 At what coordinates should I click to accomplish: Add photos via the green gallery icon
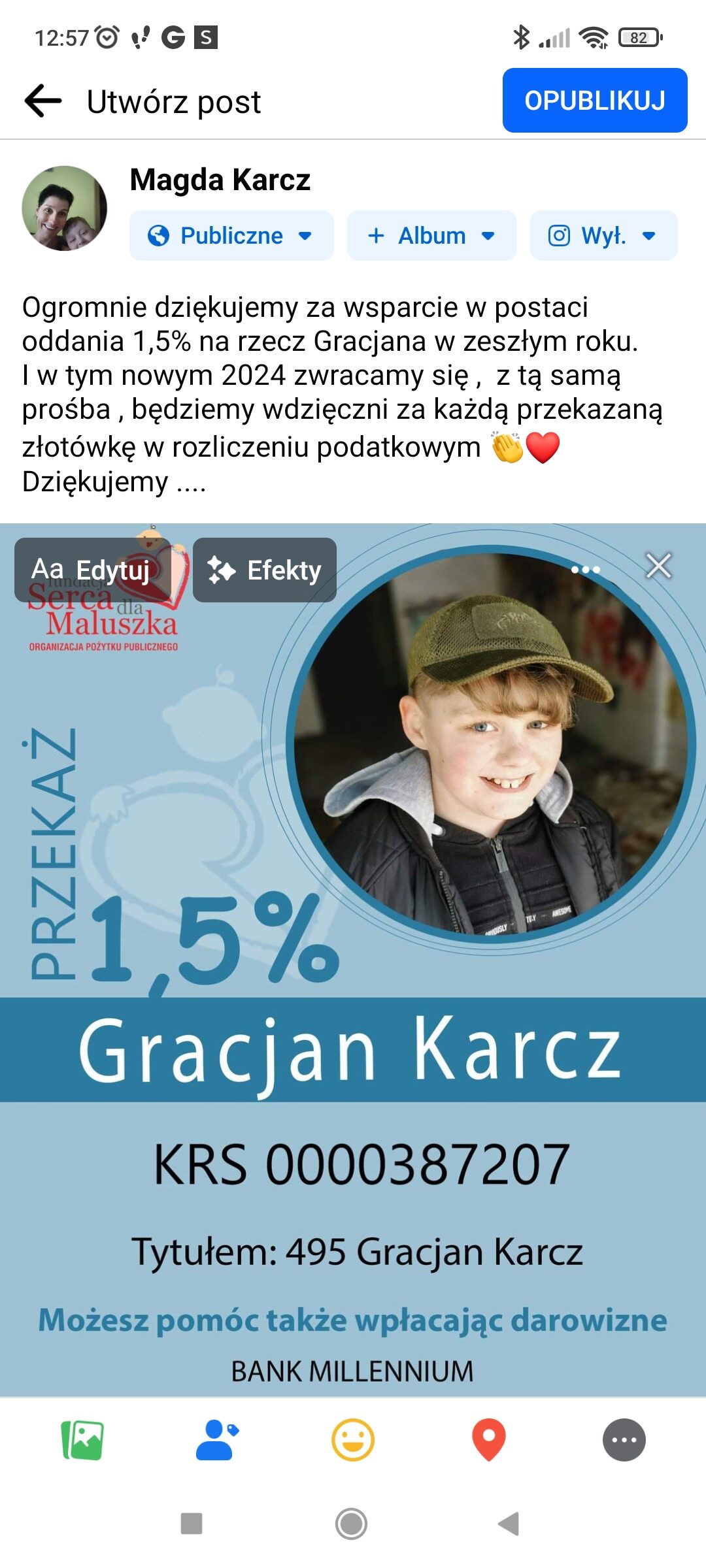click(x=82, y=1440)
